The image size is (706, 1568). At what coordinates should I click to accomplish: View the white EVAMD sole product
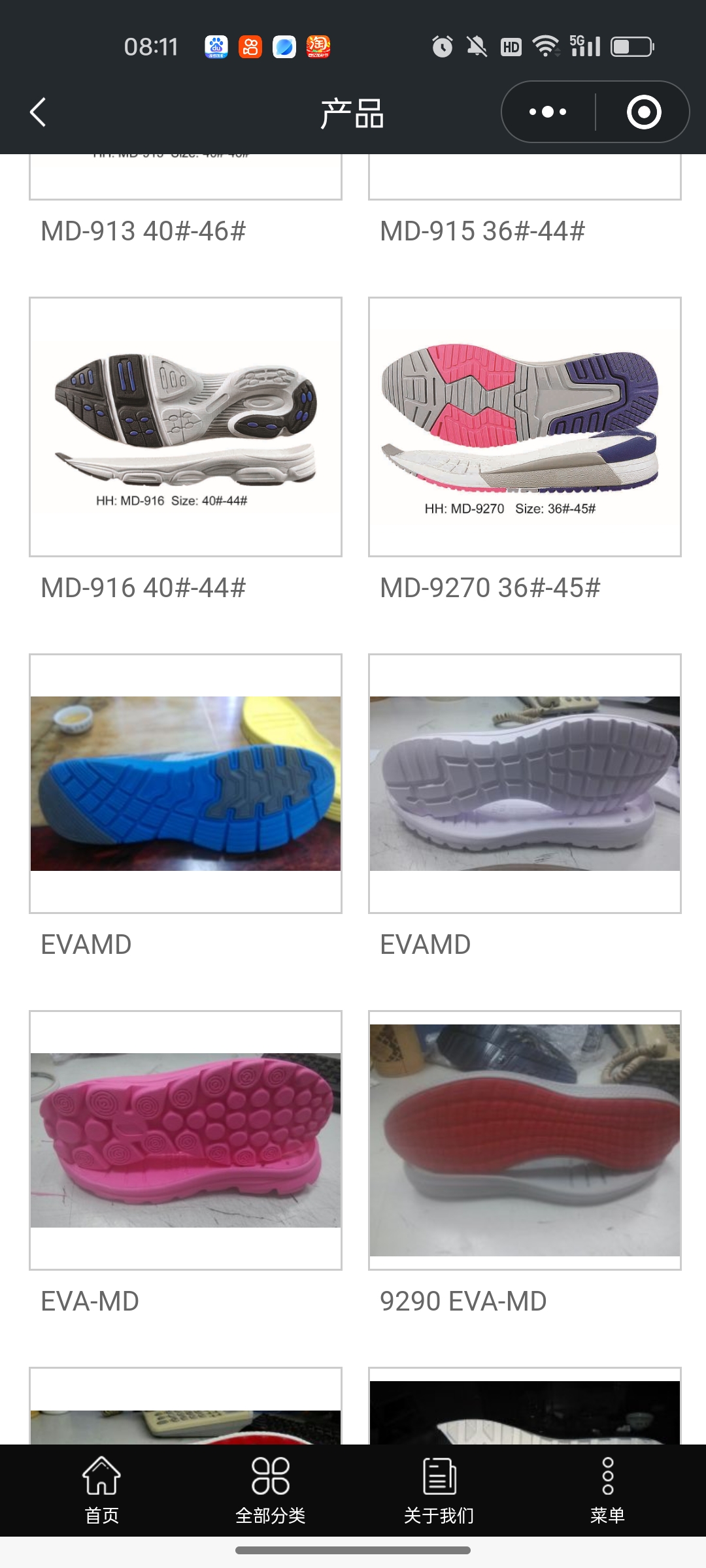[524, 783]
